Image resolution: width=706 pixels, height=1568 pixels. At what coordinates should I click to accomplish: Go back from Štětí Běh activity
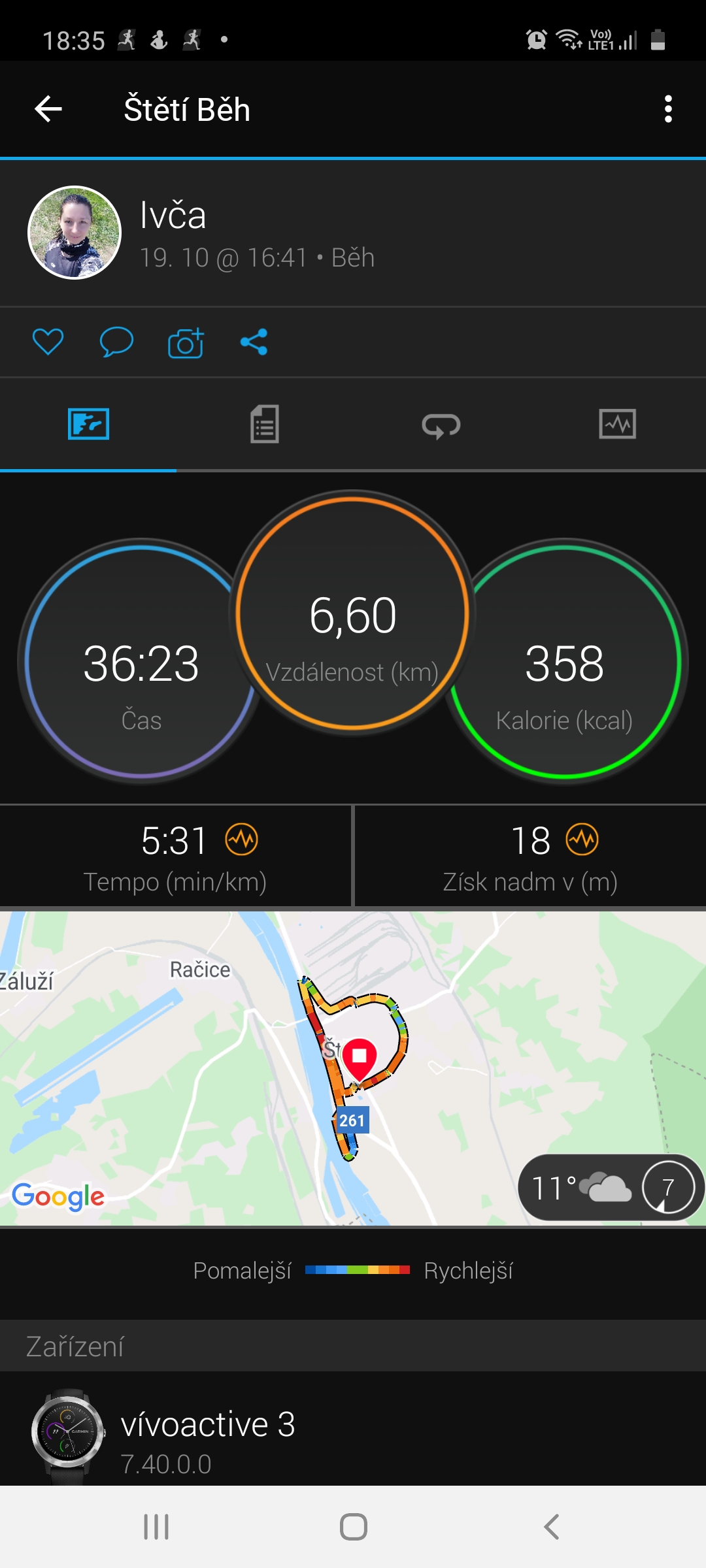pos(48,109)
